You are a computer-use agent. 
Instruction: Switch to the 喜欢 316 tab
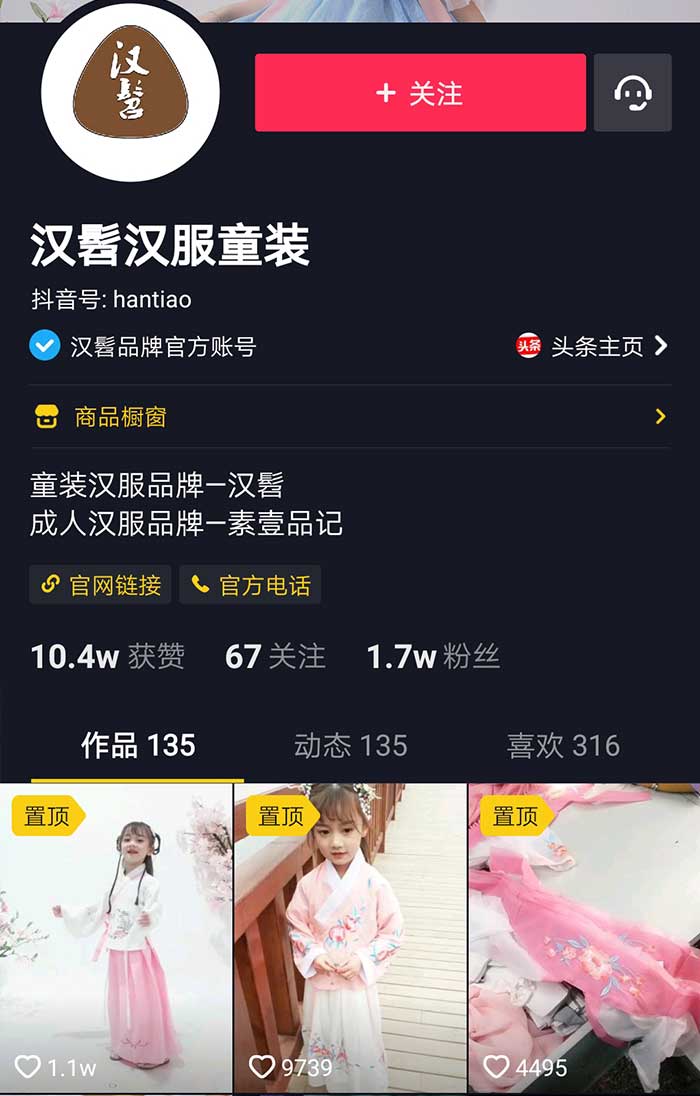tap(563, 745)
